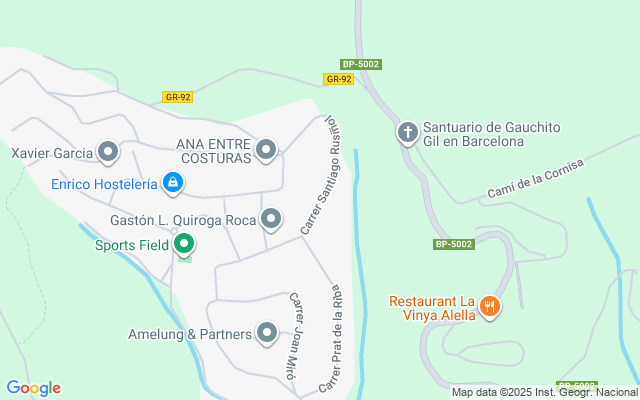Open the Xavier Garcia map marker

coord(108,153)
